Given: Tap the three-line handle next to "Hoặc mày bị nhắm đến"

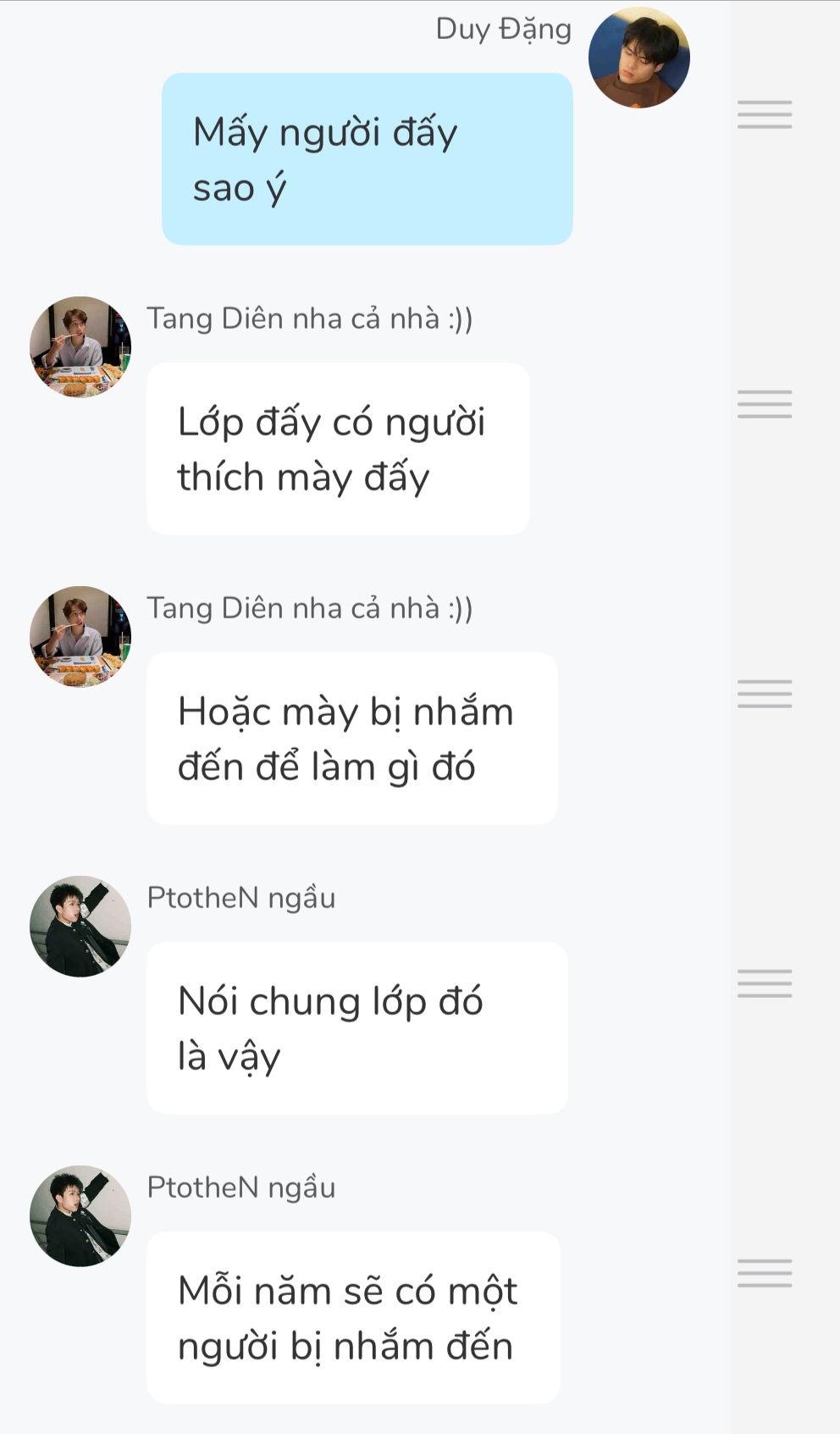Looking at the screenshot, I should pyautogui.click(x=764, y=694).
